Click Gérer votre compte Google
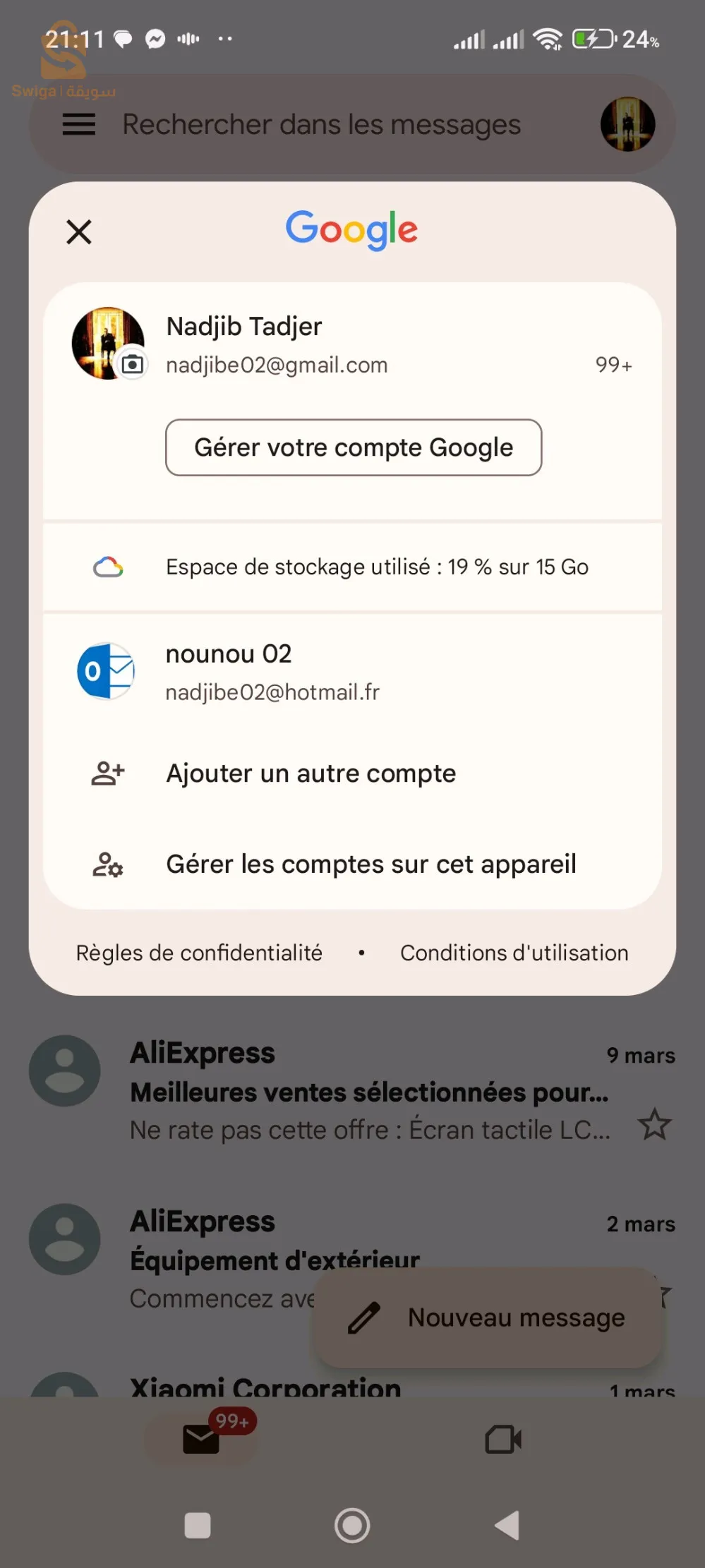705x1568 pixels. 353,447
